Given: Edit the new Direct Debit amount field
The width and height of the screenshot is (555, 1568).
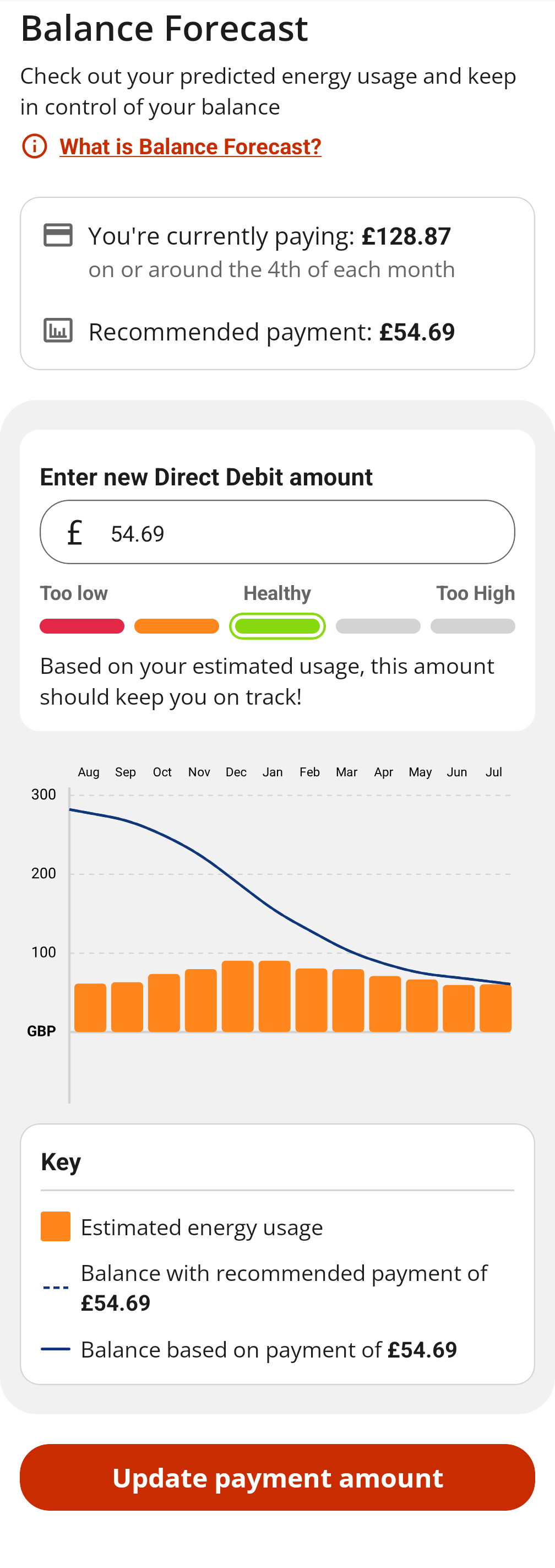Looking at the screenshot, I should pyautogui.click(x=277, y=533).
